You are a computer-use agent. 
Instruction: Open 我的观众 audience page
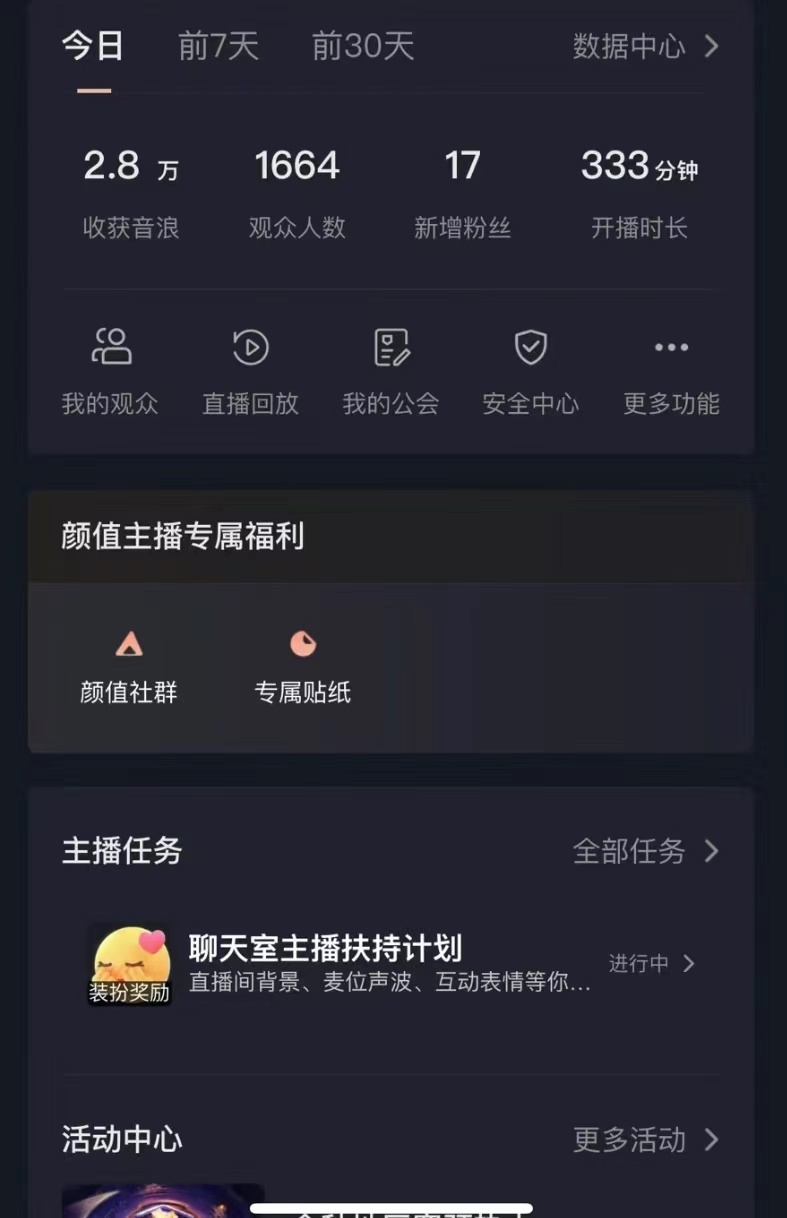[110, 371]
